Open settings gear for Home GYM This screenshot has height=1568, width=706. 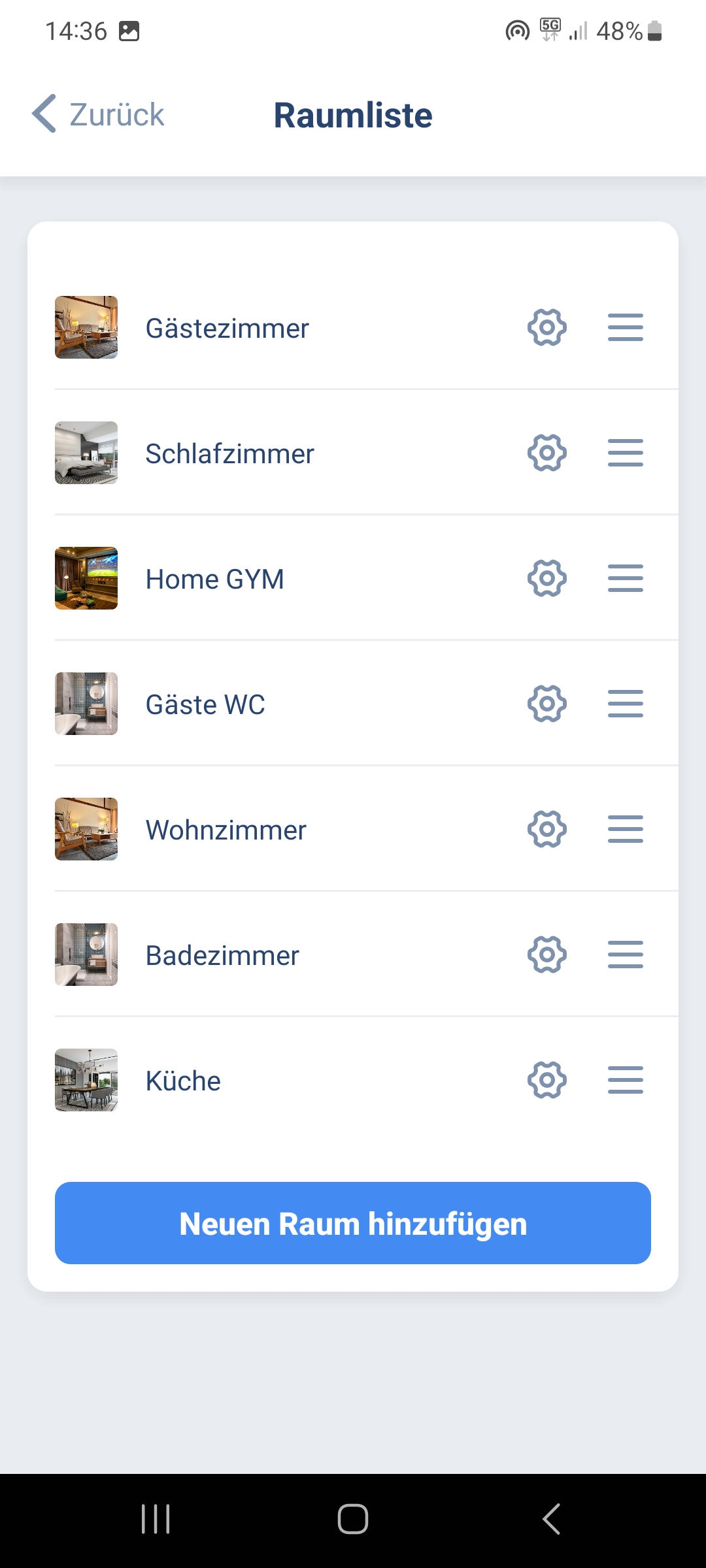(547, 578)
